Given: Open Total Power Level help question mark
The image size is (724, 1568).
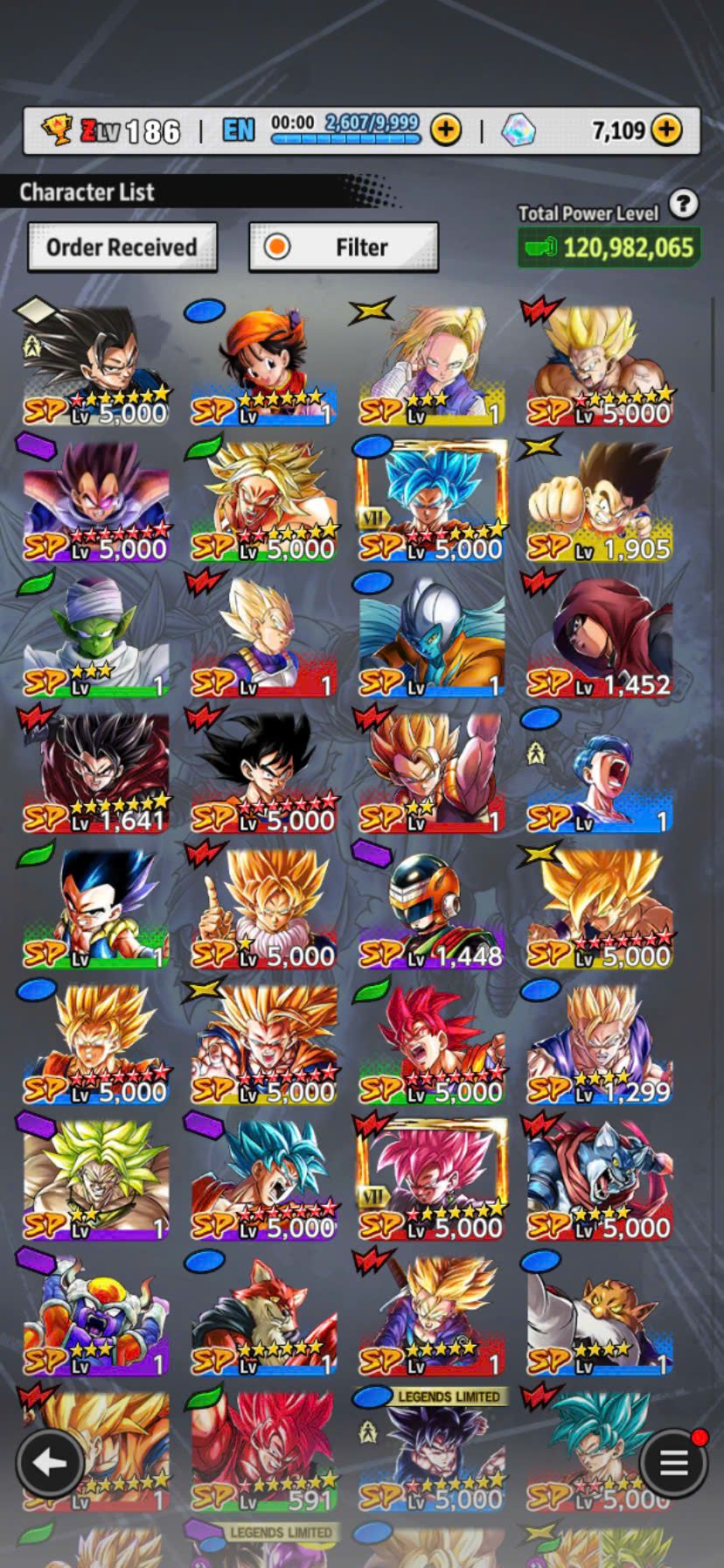Looking at the screenshot, I should pyautogui.click(x=683, y=204).
